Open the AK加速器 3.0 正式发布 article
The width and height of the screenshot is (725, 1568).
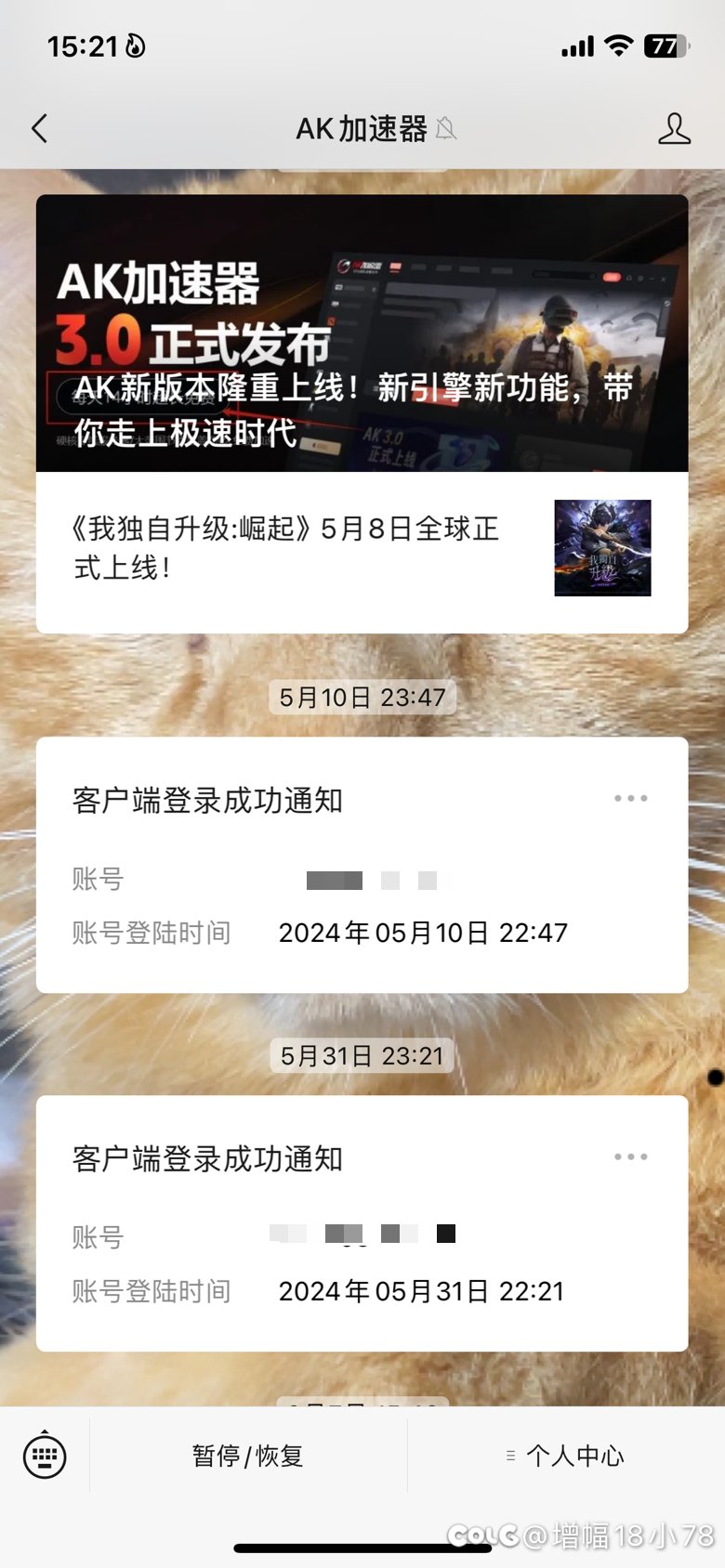click(362, 333)
